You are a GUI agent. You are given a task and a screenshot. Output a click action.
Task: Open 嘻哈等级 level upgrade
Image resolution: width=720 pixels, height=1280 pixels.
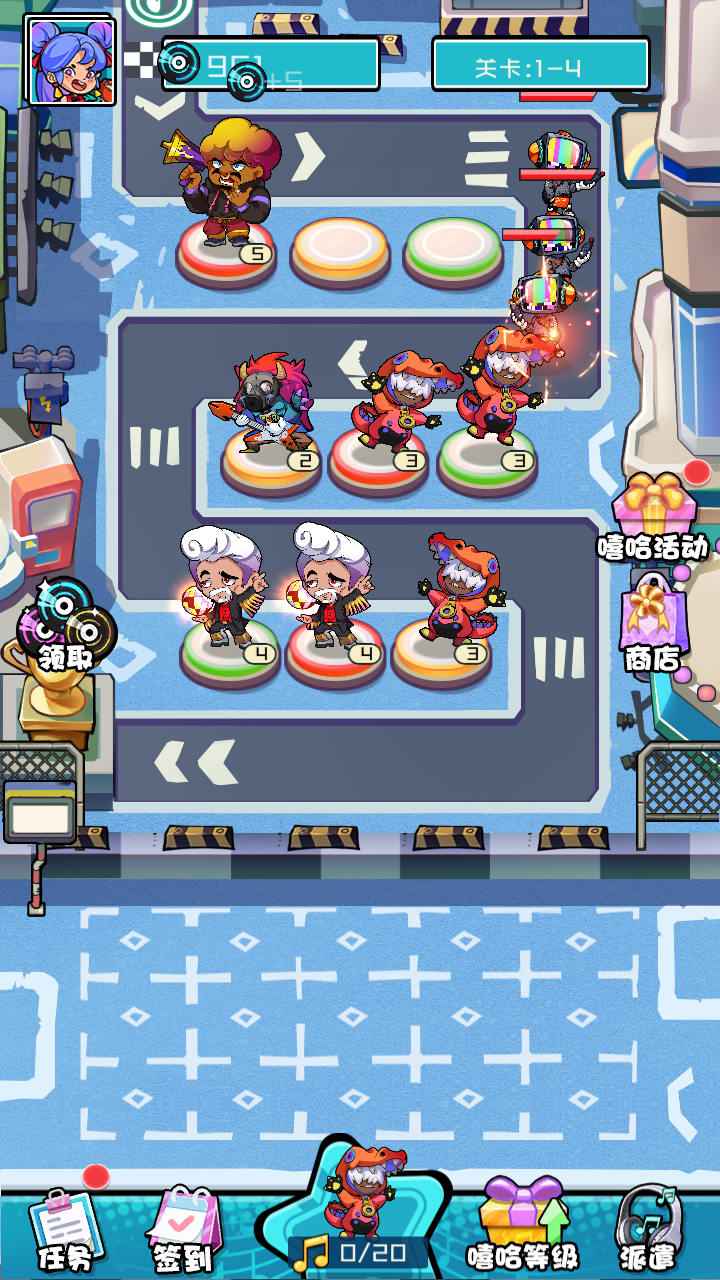[522, 1232]
